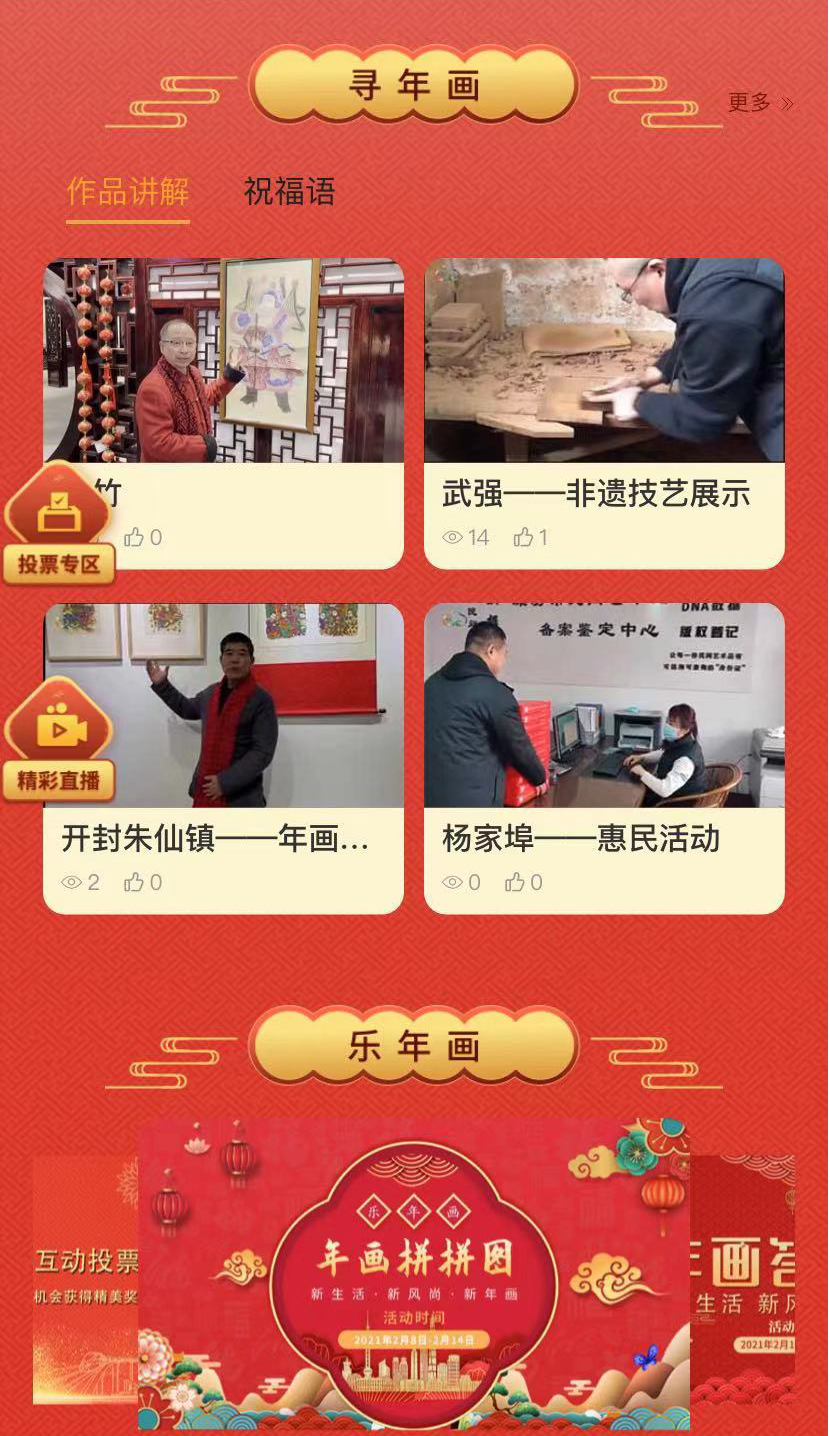Switch to the 祝福语 tab
Image resolution: width=830 pixels, height=1436 pixels.
click(x=289, y=191)
